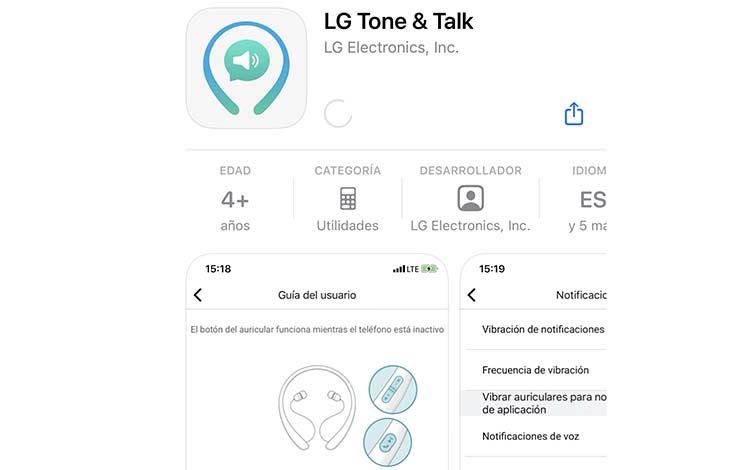Open the Utilidades category
The width and height of the screenshot is (750, 470).
pyautogui.click(x=347, y=200)
